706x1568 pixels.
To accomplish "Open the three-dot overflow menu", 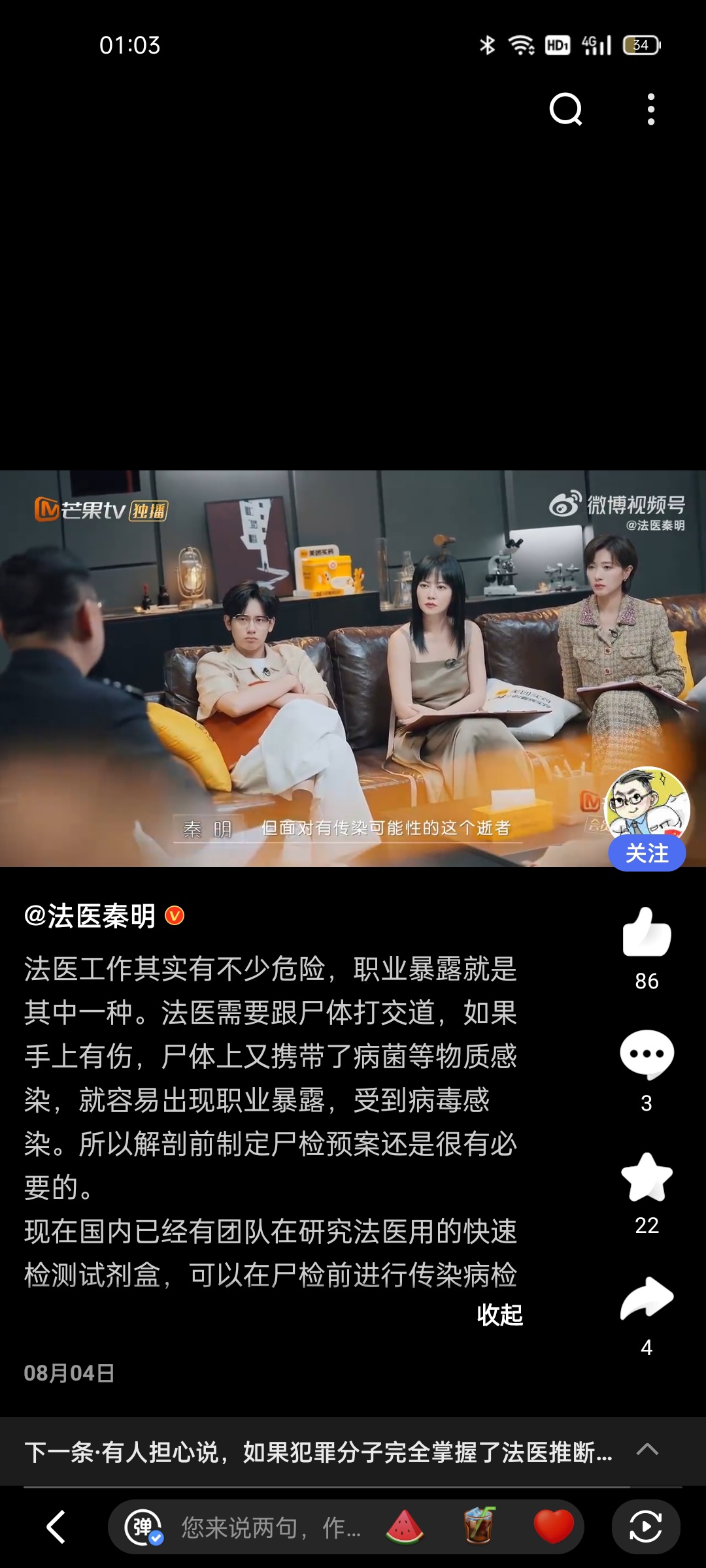I will click(x=650, y=109).
